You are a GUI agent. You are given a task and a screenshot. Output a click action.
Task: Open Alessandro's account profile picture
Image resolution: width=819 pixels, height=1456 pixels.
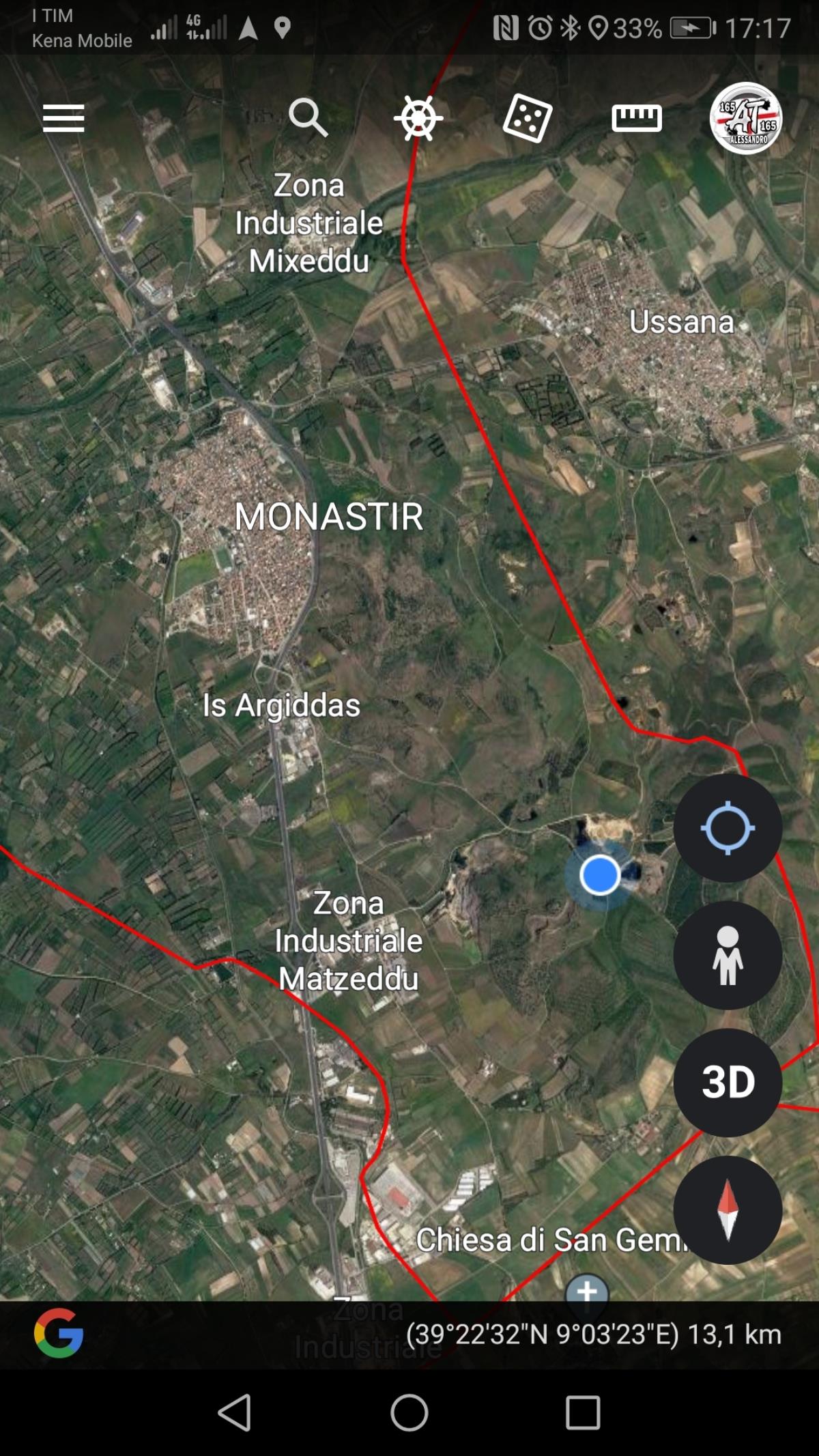pos(745,118)
